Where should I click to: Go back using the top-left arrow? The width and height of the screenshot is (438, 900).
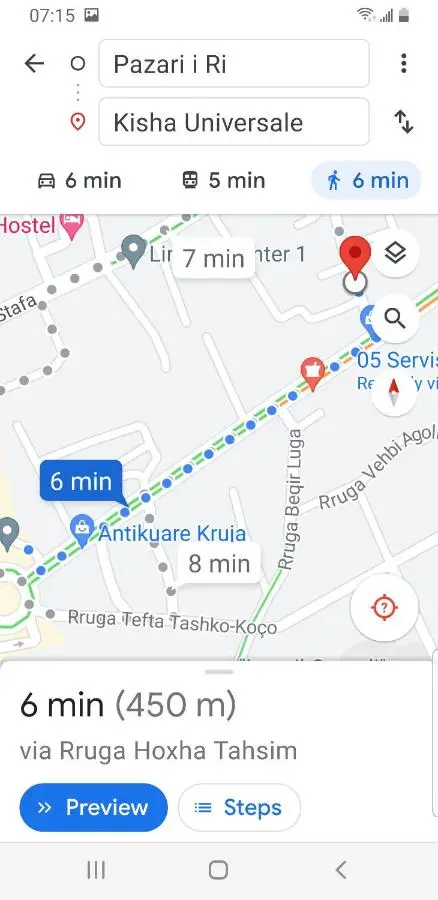click(34, 63)
